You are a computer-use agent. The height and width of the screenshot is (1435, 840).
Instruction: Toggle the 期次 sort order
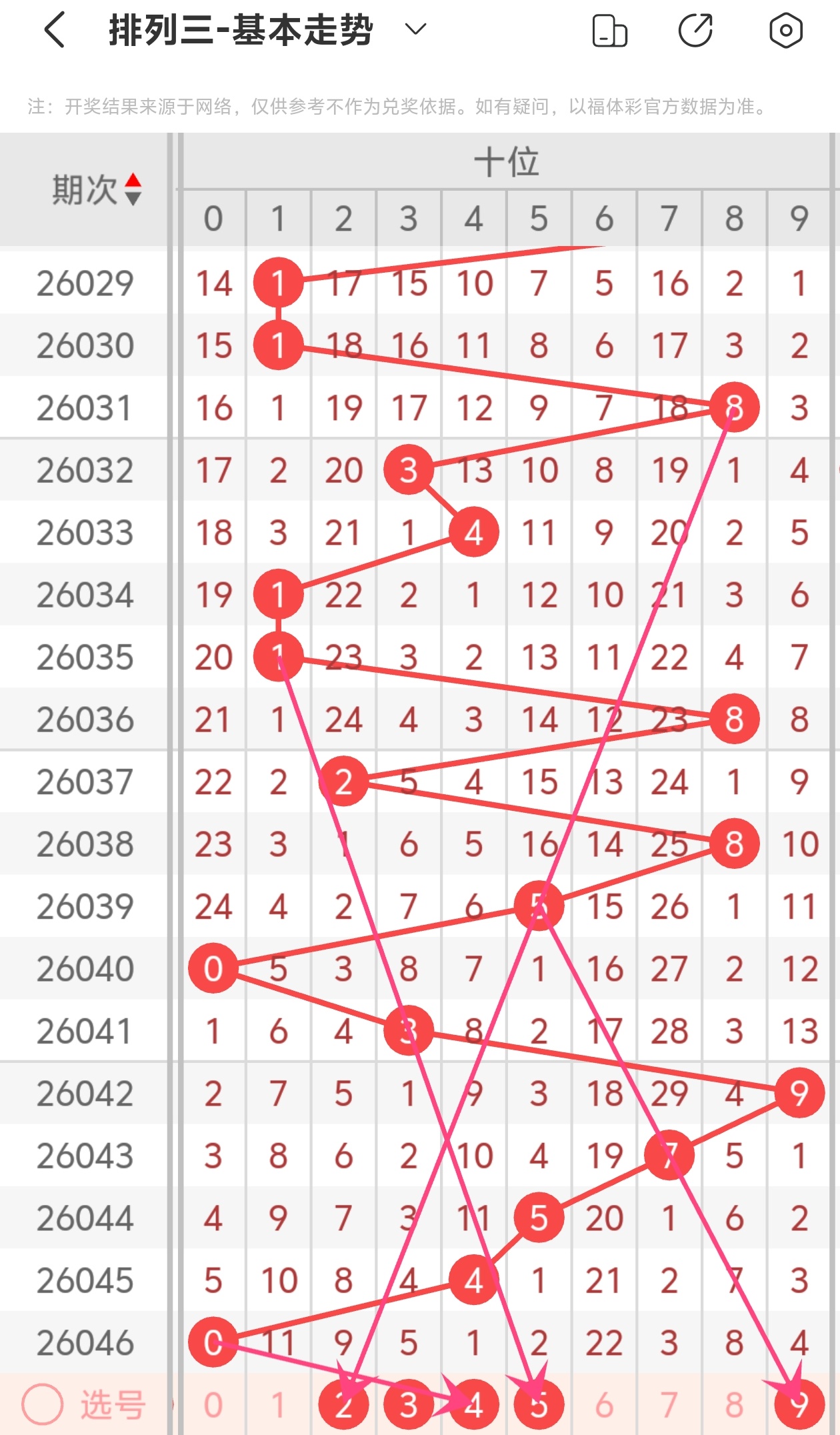[133, 189]
